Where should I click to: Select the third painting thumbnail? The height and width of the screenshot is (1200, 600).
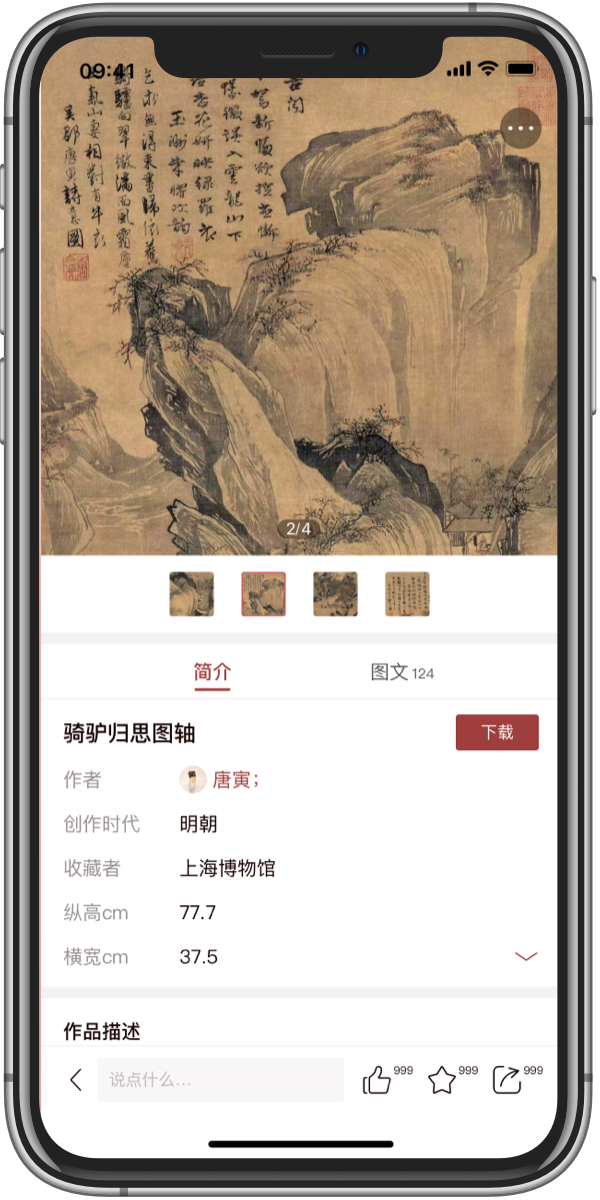(x=335, y=594)
